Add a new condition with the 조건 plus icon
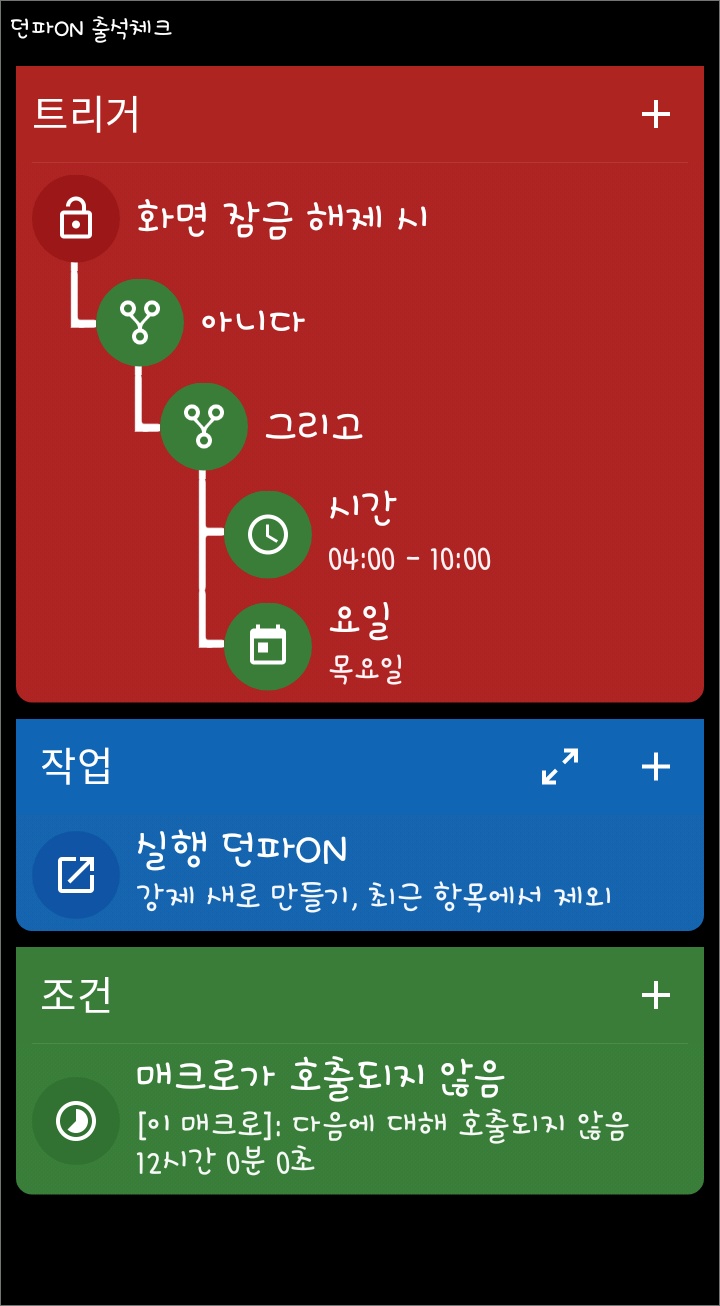Viewport: 720px width, 1306px height. click(655, 995)
